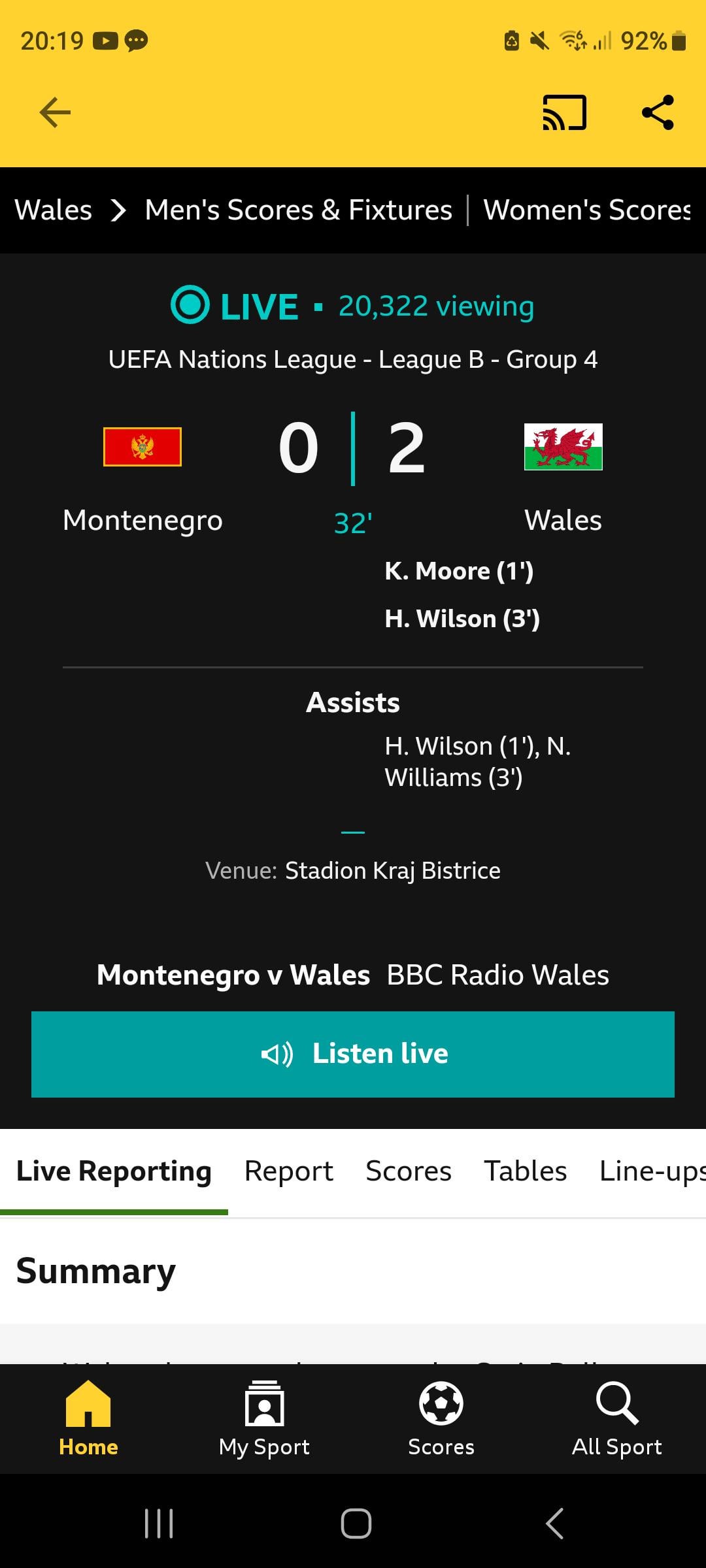Switch to the Line-ups tab

[x=651, y=1171]
